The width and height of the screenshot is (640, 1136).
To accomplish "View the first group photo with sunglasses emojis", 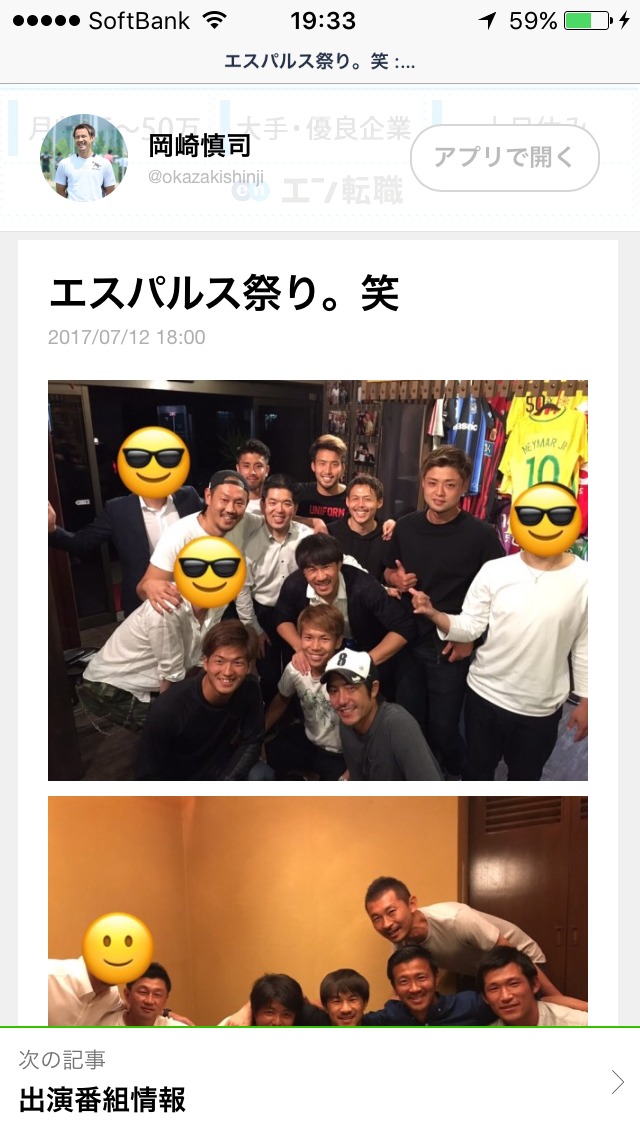I will click(318, 580).
